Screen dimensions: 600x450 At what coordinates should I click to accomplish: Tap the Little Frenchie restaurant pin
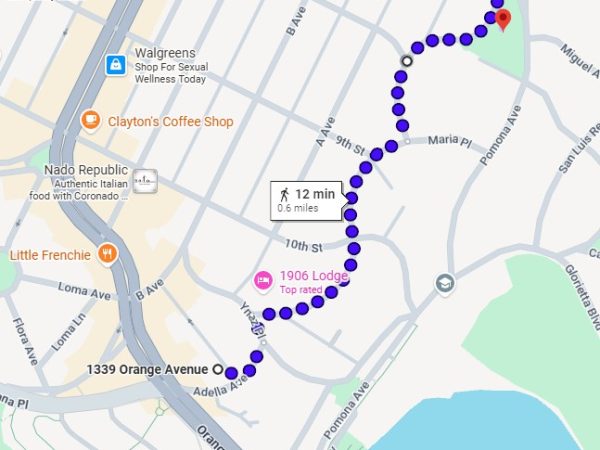click(x=108, y=254)
